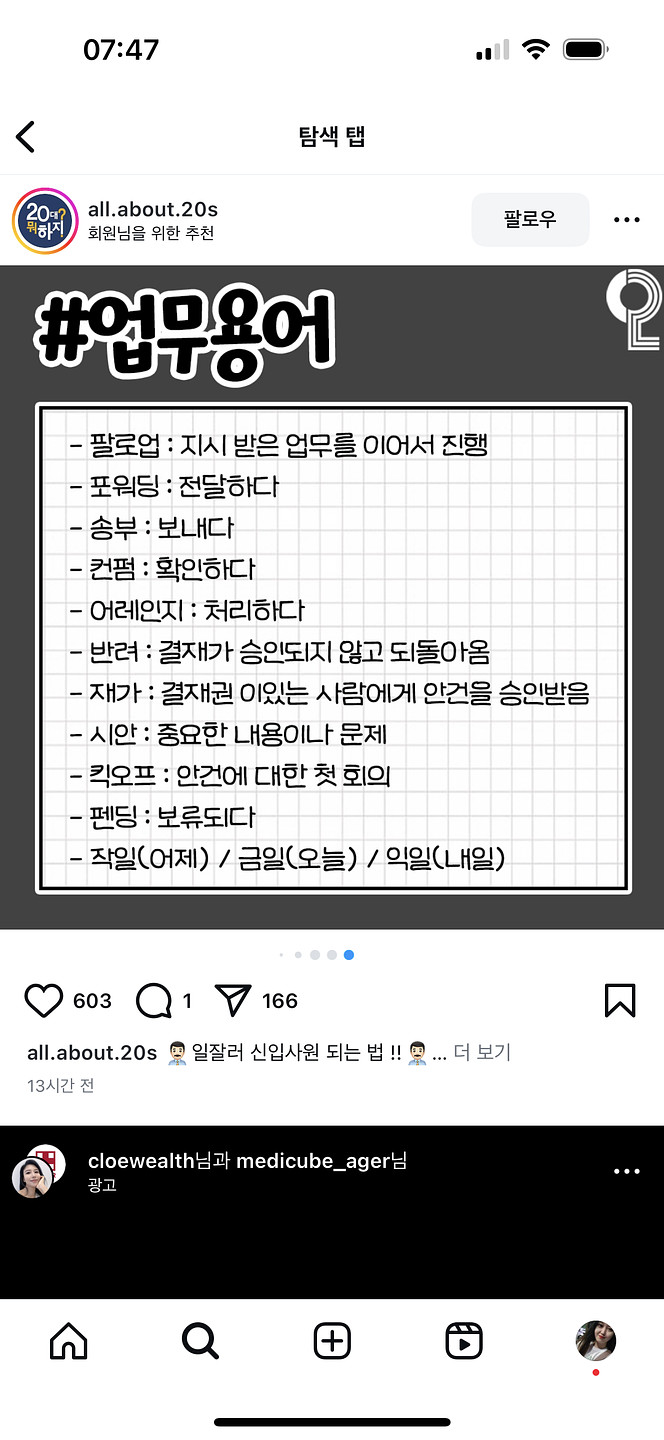The width and height of the screenshot is (664, 1440).
Task: Create a new post with plus icon
Action: pyautogui.click(x=332, y=1341)
